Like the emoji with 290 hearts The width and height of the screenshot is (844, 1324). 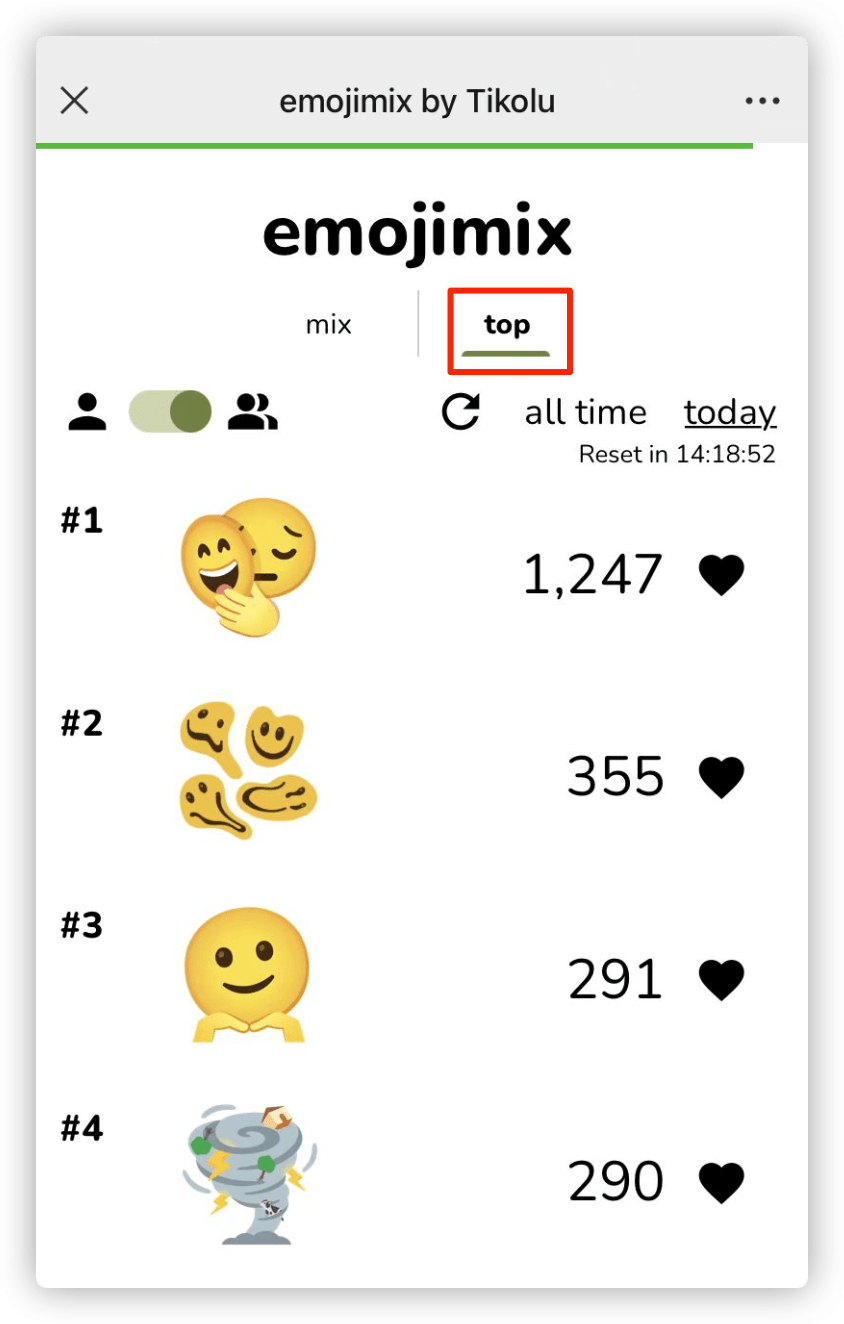721,1183
